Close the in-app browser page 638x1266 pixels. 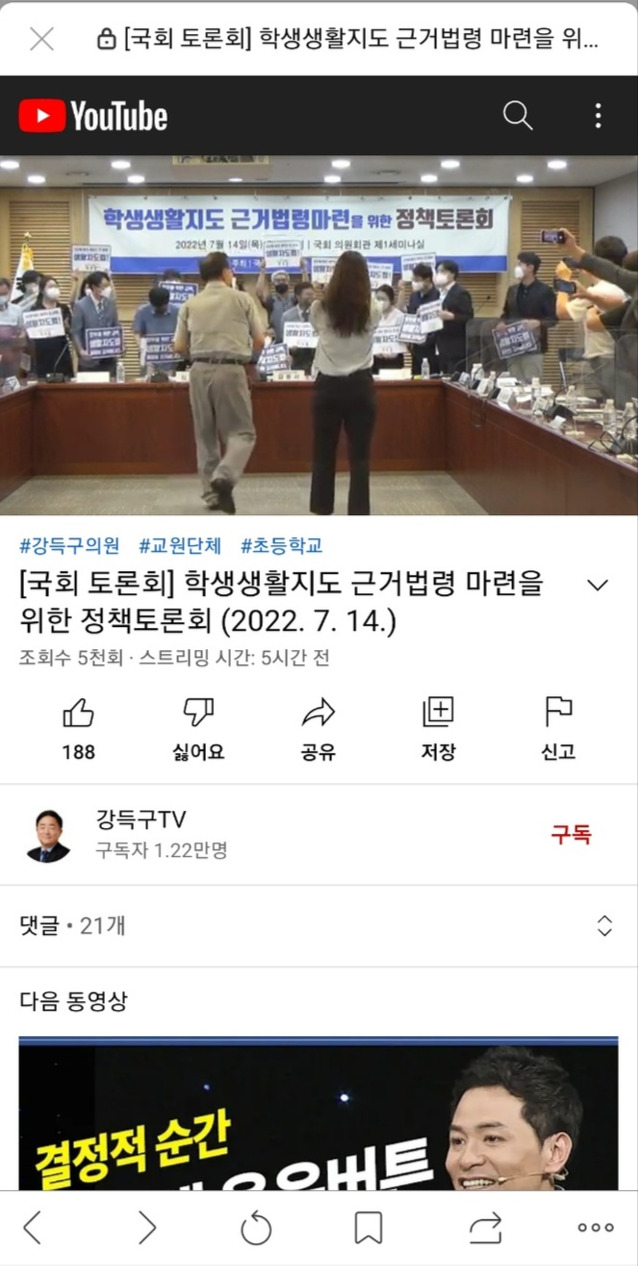[41, 39]
